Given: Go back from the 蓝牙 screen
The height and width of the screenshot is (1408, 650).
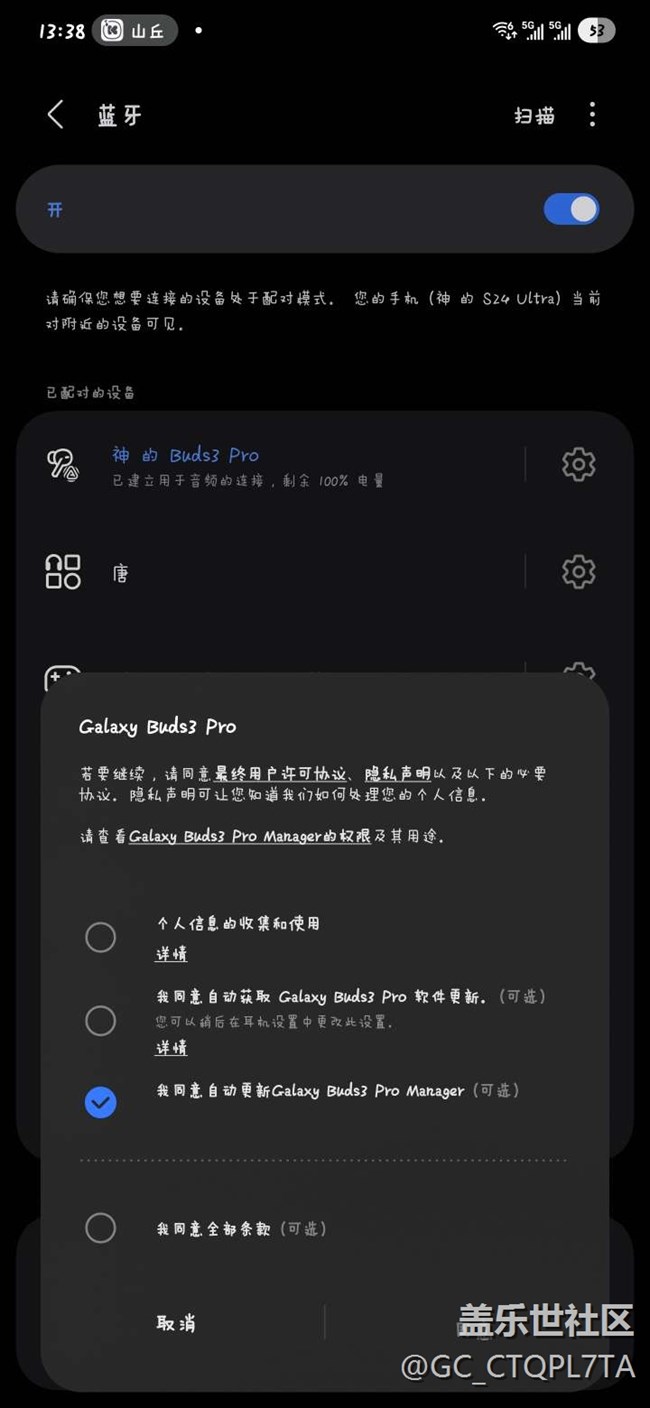Looking at the screenshot, I should (56, 115).
